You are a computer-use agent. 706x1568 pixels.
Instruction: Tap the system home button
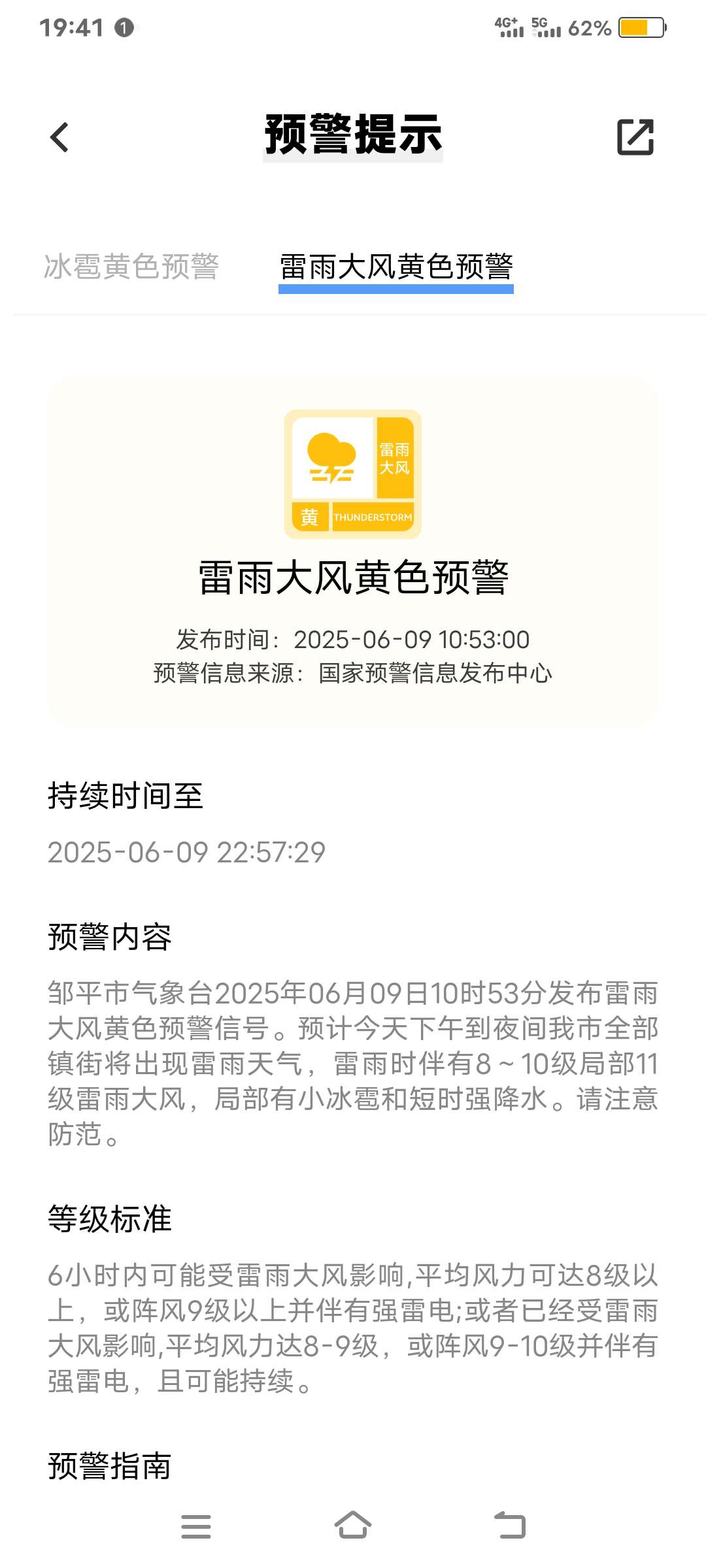[x=353, y=1526]
